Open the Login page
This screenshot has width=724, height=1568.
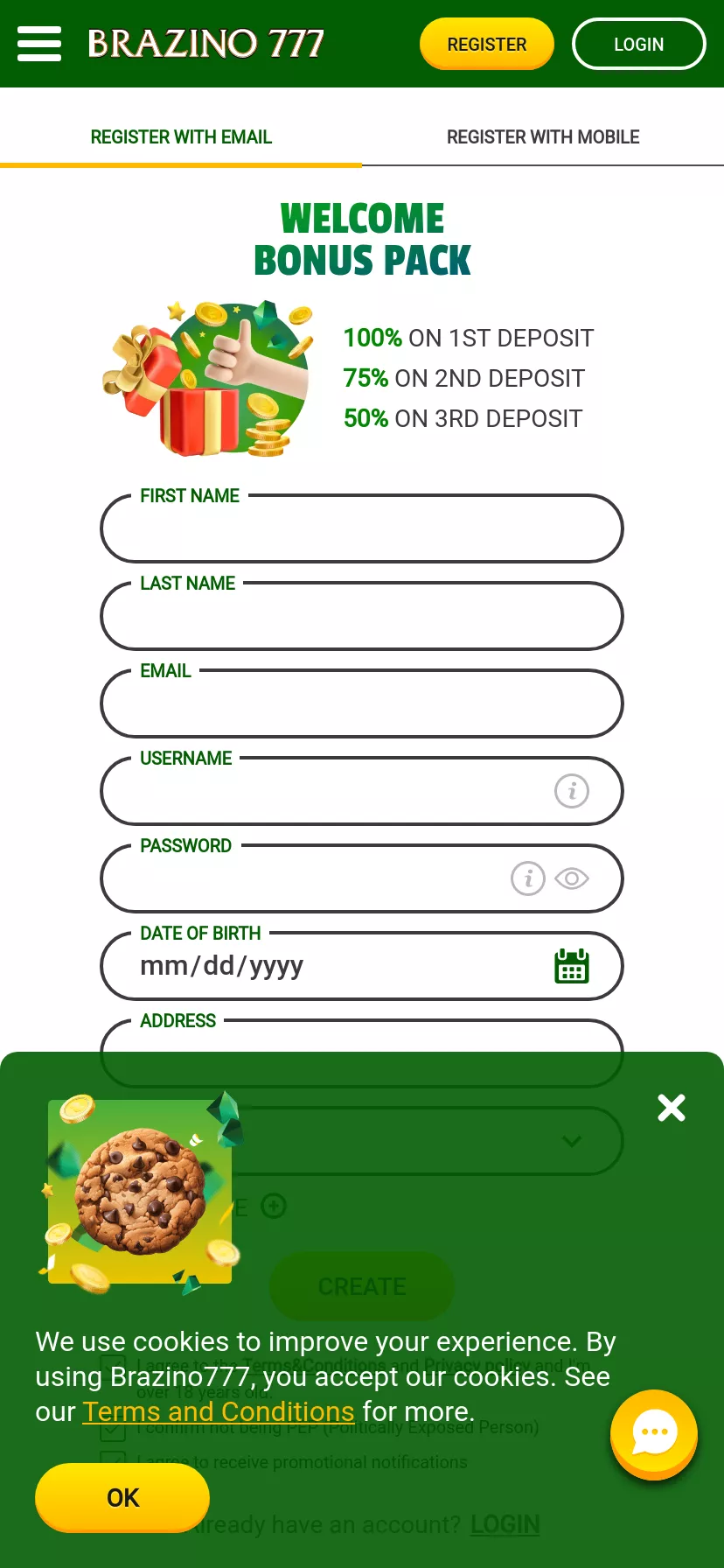click(x=639, y=44)
